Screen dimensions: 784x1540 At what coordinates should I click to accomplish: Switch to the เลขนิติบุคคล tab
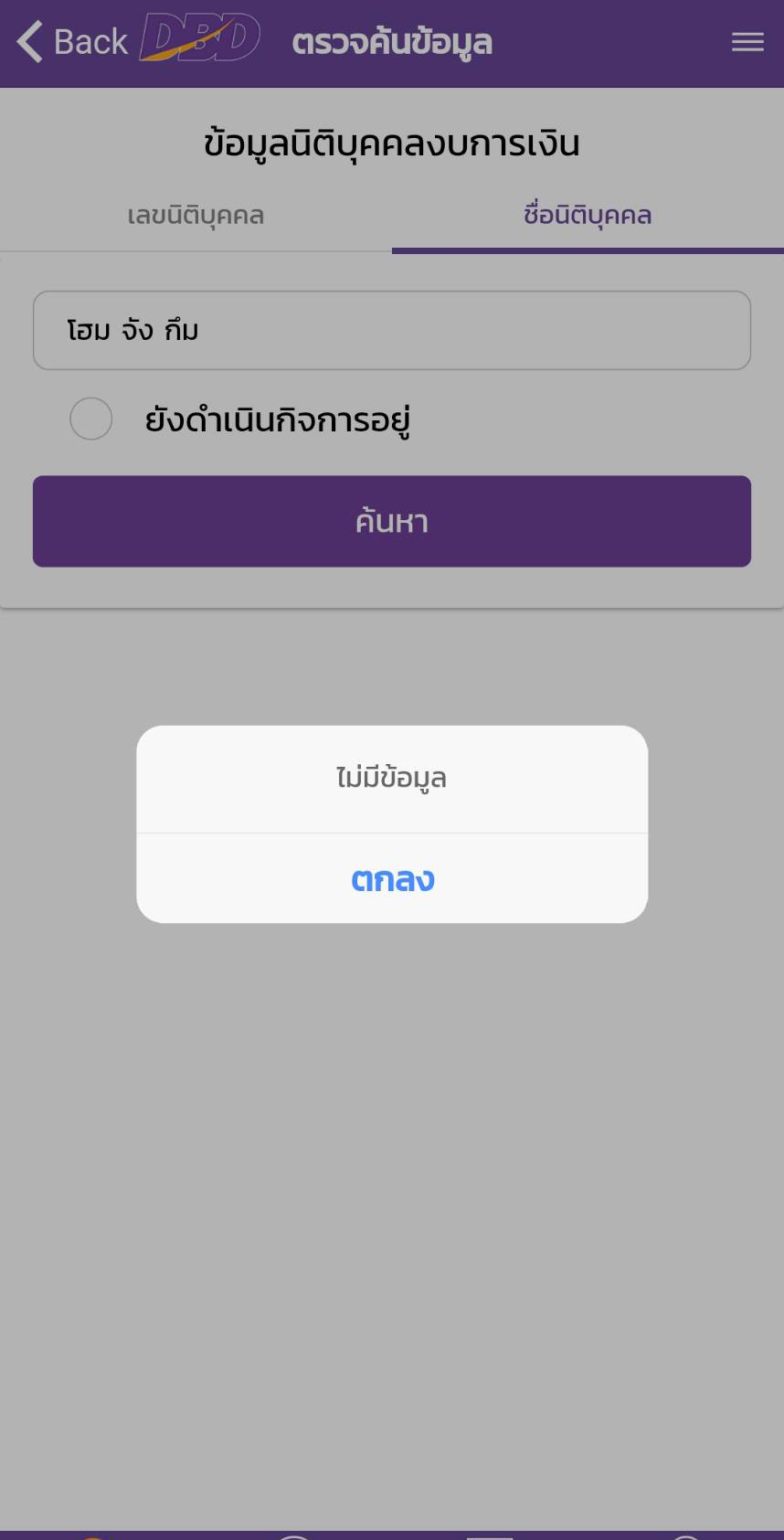(x=196, y=216)
